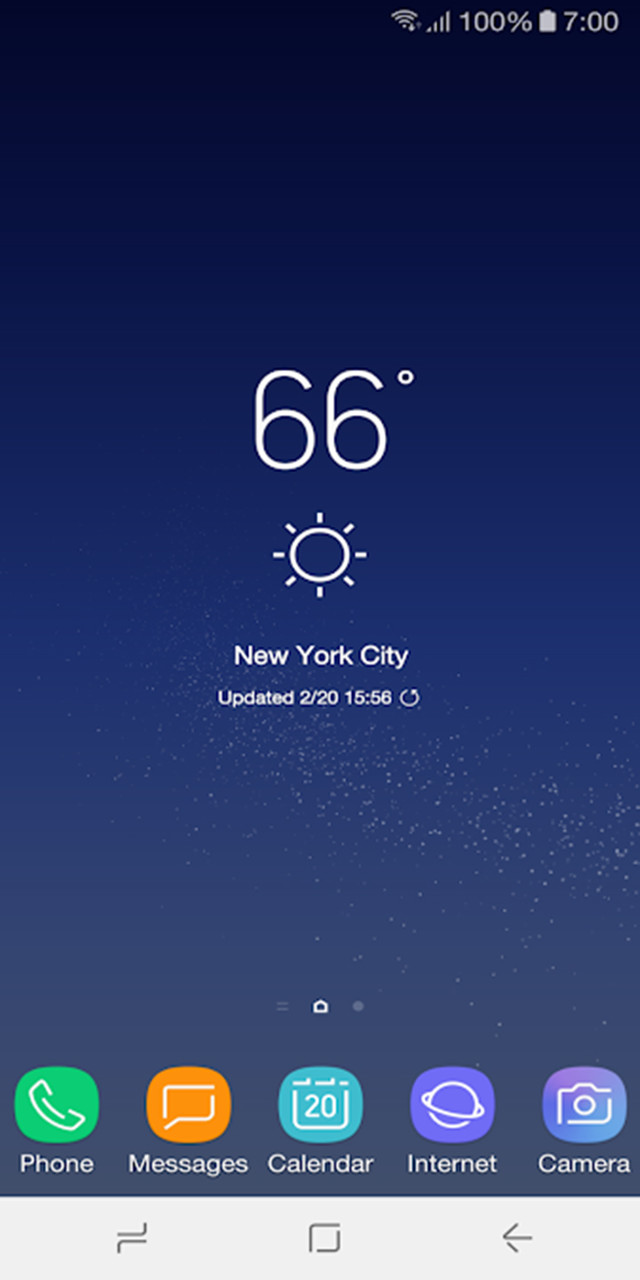Refresh the weather update
This screenshot has height=1280, width=640.
coord(409,698)
